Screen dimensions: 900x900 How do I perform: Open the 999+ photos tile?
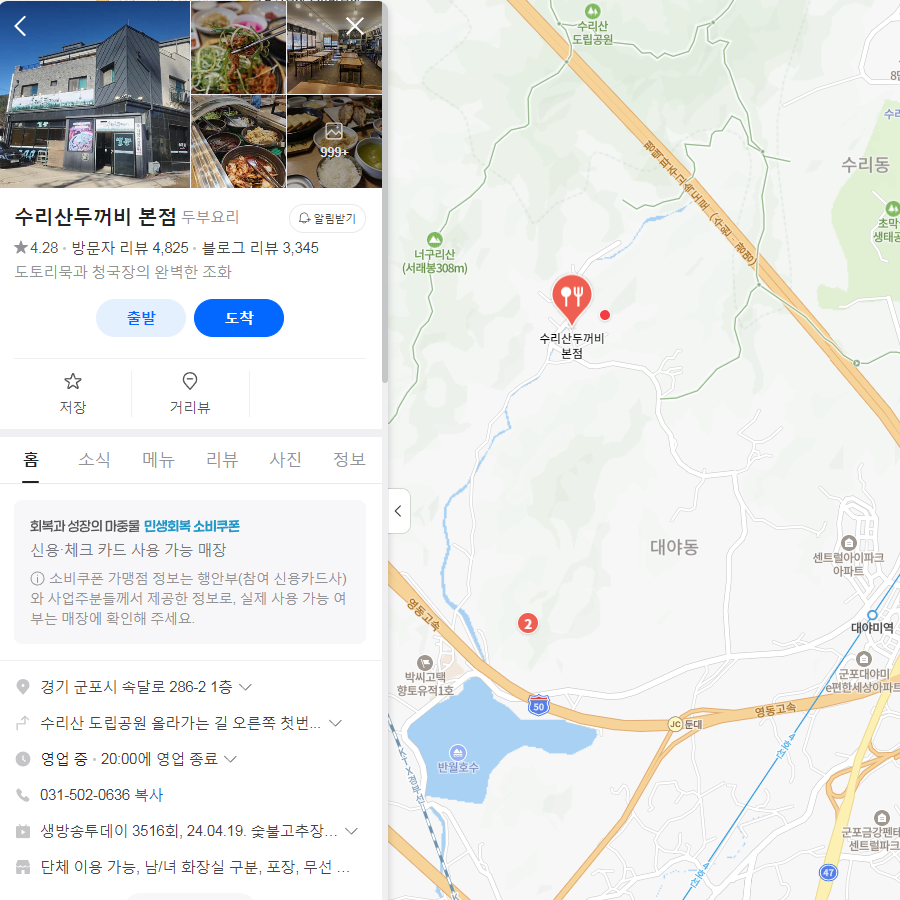click(x=334, y=141)
